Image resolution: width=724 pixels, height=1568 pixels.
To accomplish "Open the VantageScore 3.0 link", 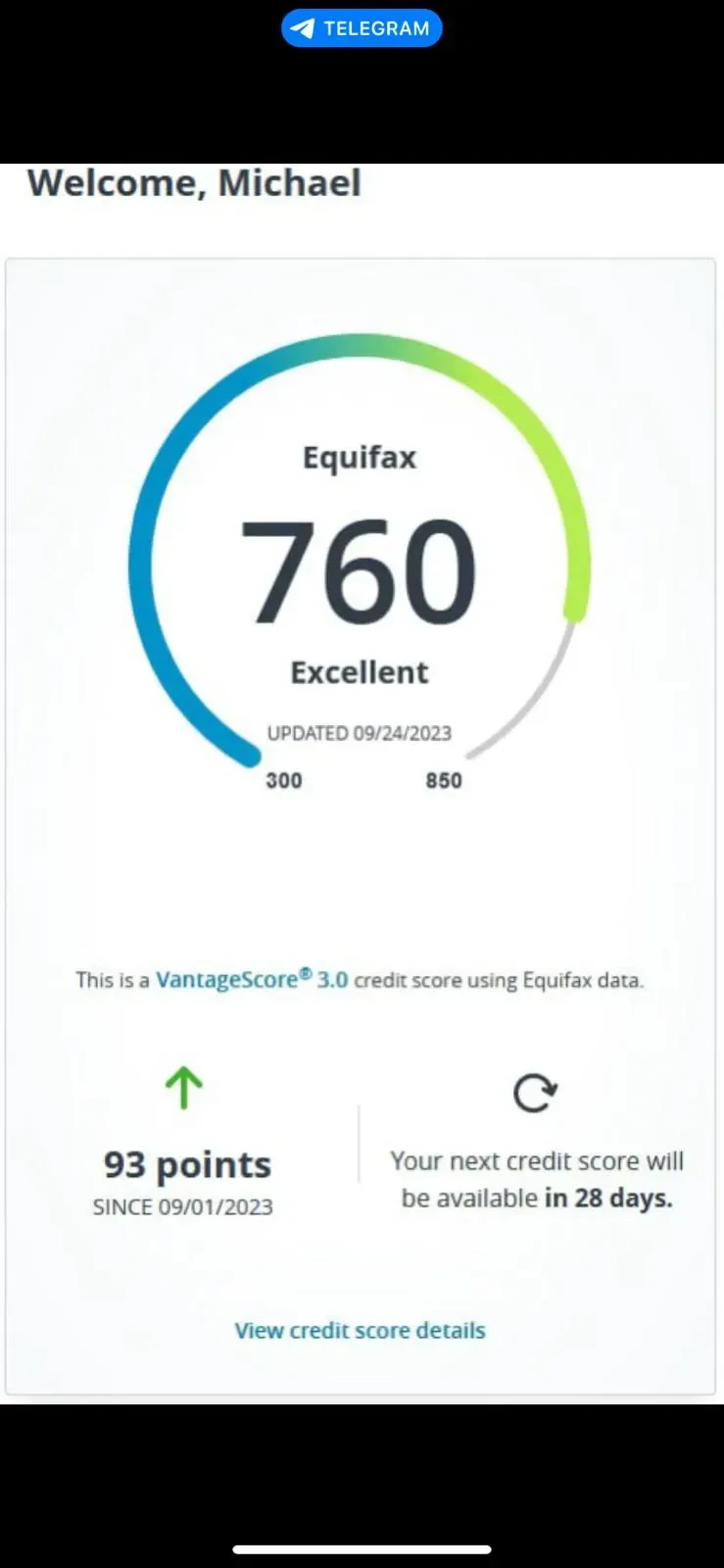I will pyautogui.click(x=252, y=979).
